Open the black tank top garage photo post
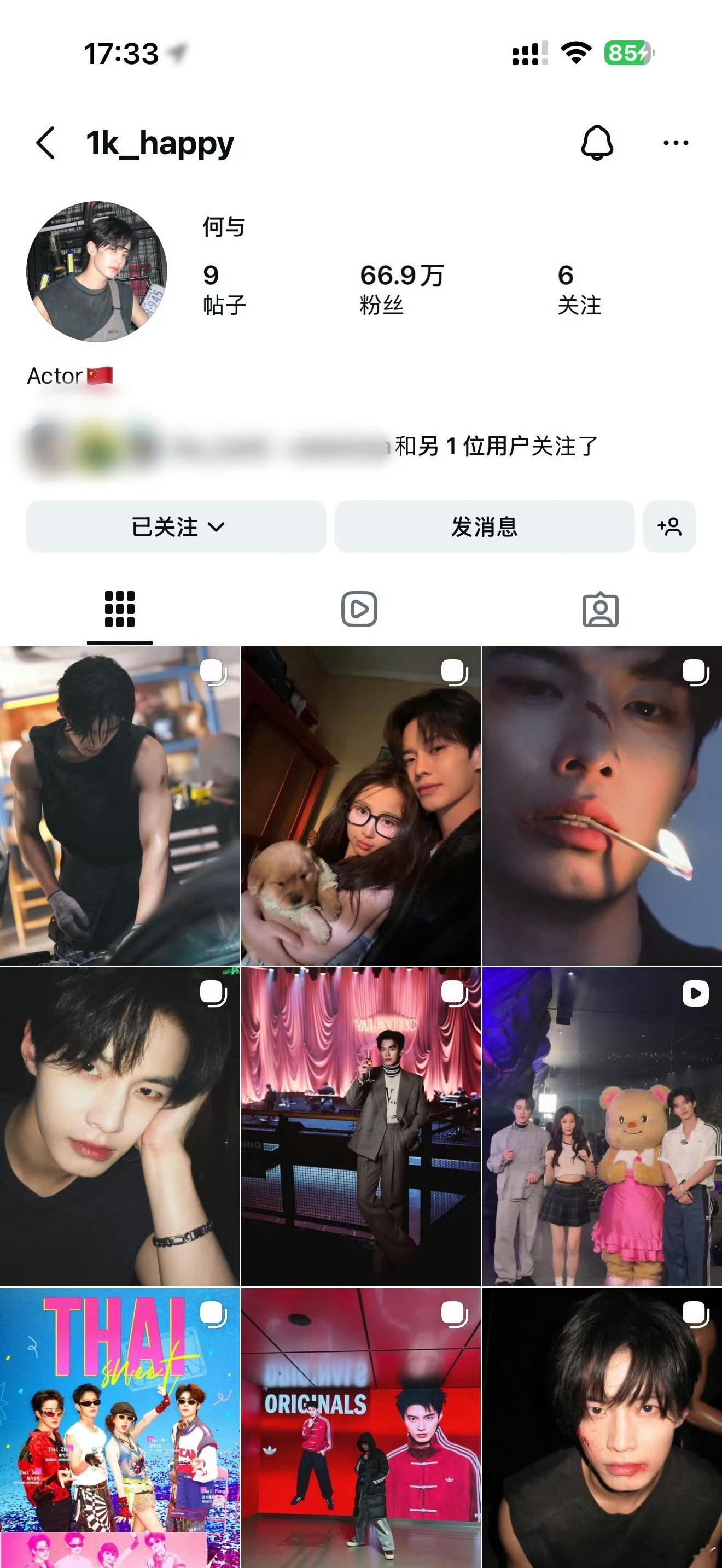The image size is (722, 1568). pos(120,804)
